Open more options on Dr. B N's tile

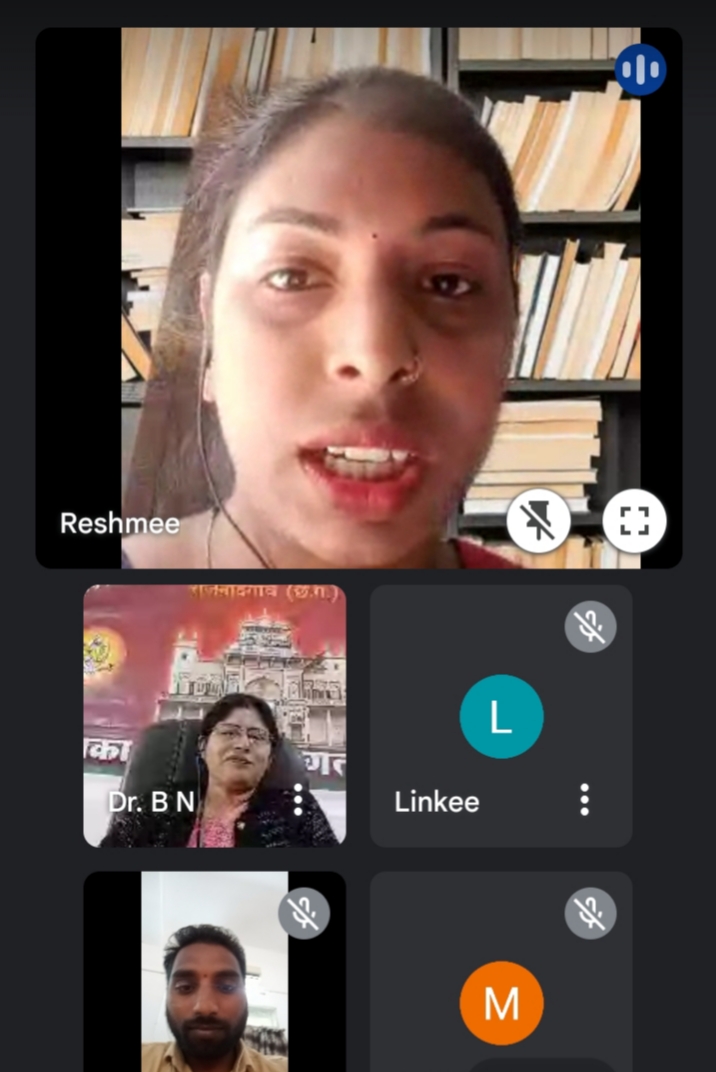298,799
